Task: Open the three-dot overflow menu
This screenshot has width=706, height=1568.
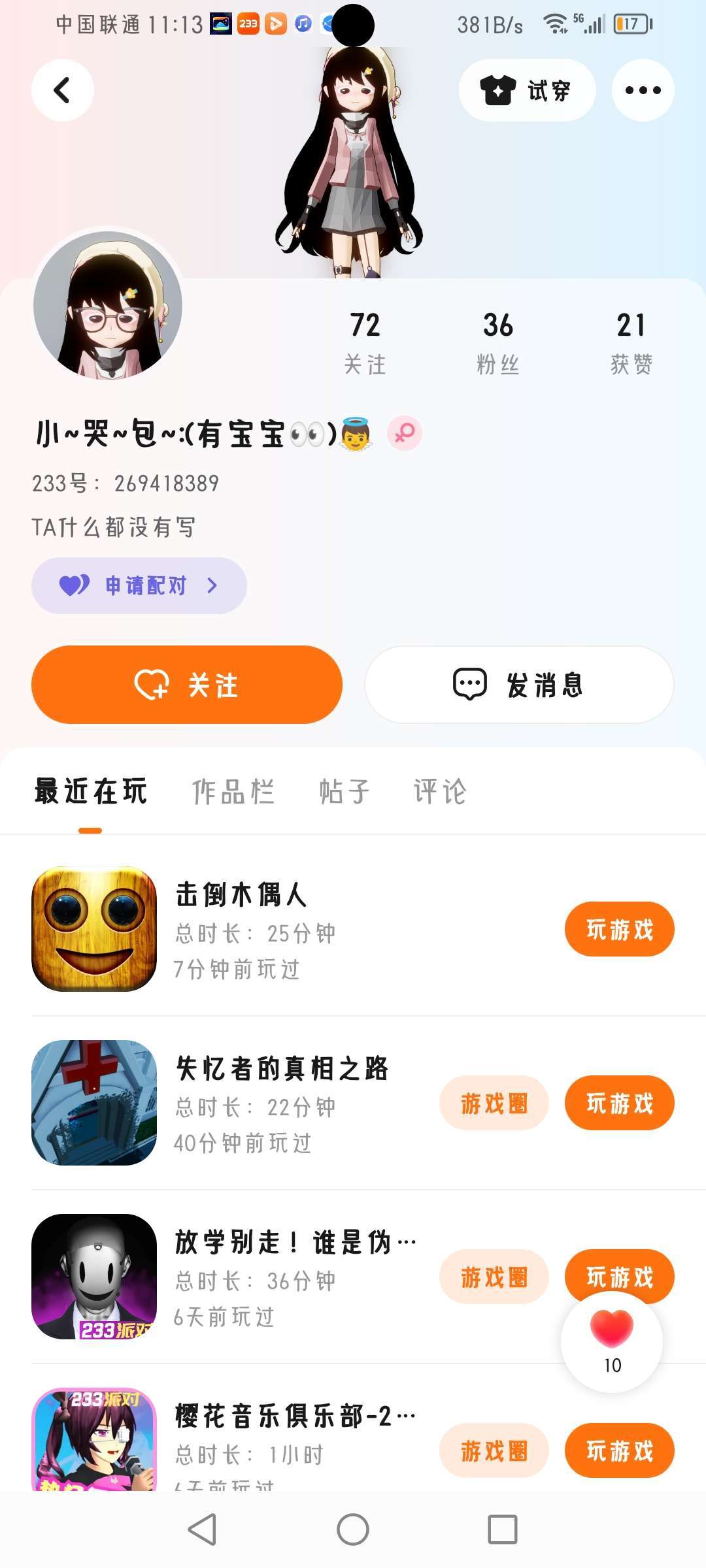Action: click(643, 90)
